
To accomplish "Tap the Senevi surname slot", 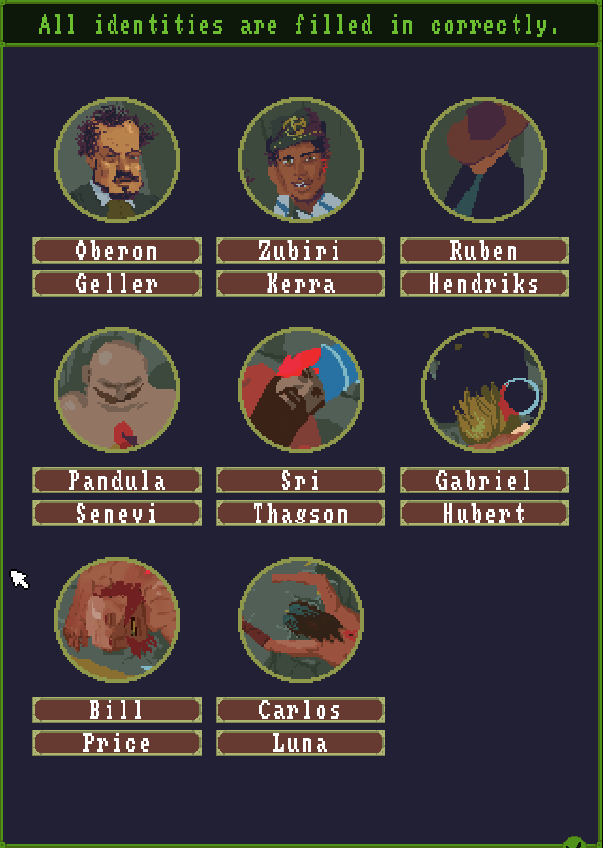I will coord(117,513).
